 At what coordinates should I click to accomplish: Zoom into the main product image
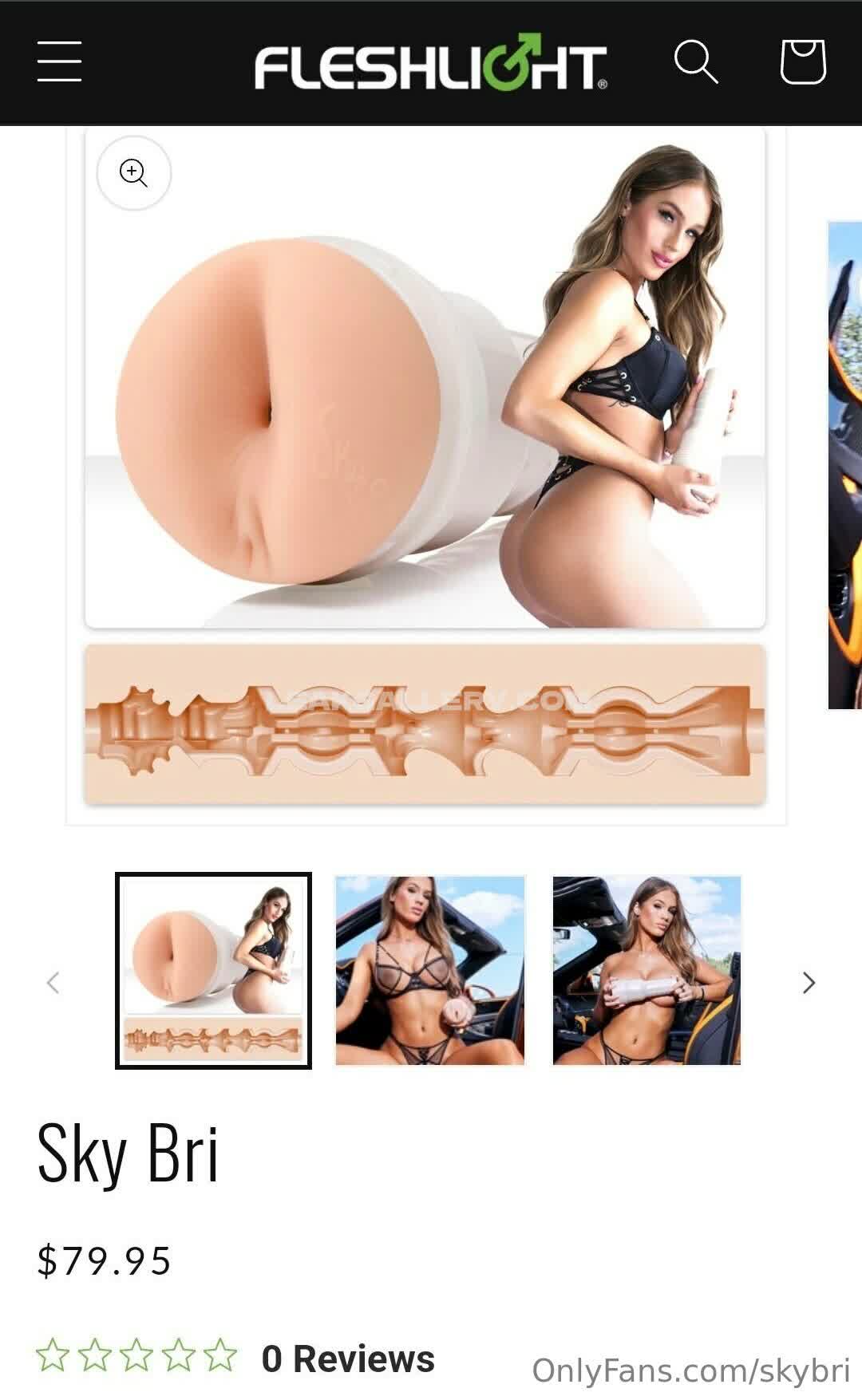coord(133,172)
